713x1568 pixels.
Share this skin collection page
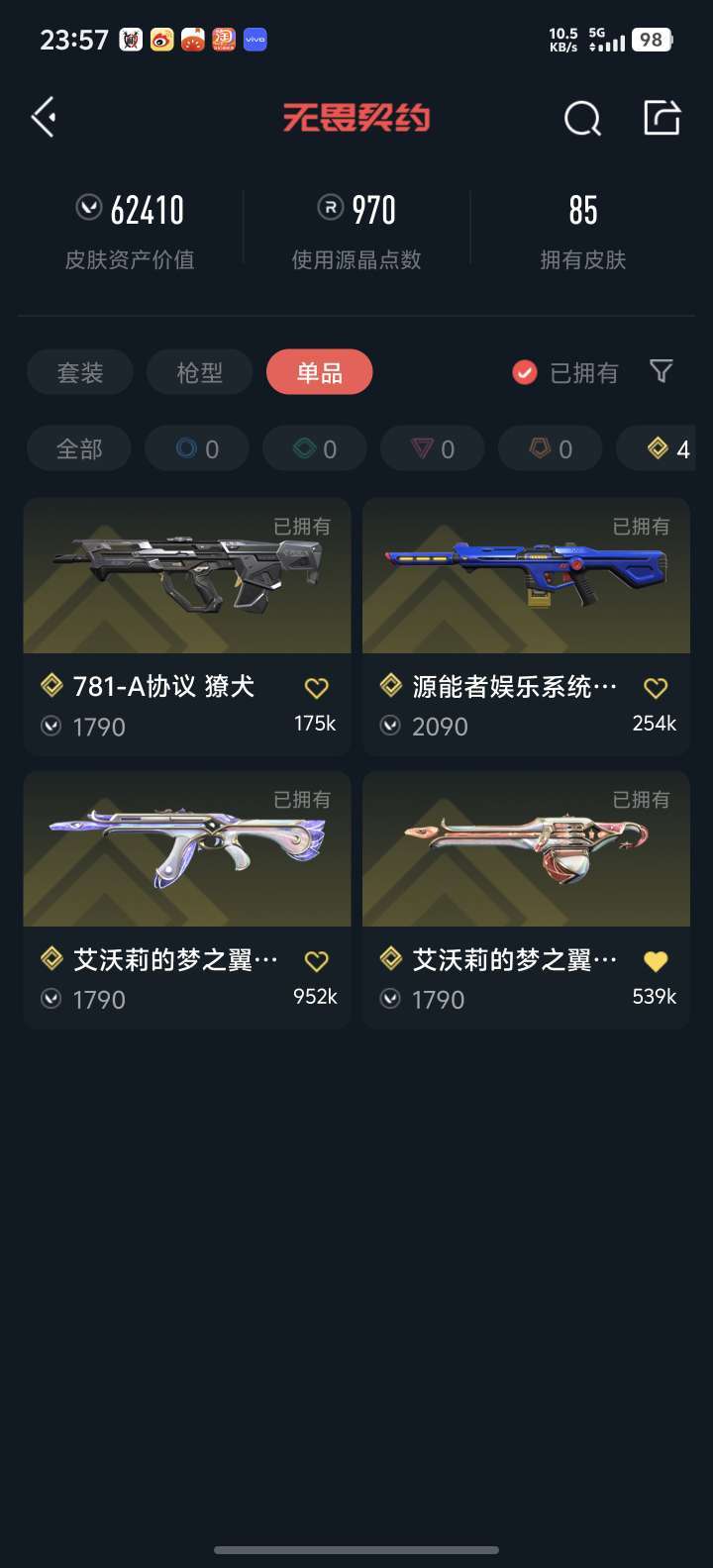(662, 118)
